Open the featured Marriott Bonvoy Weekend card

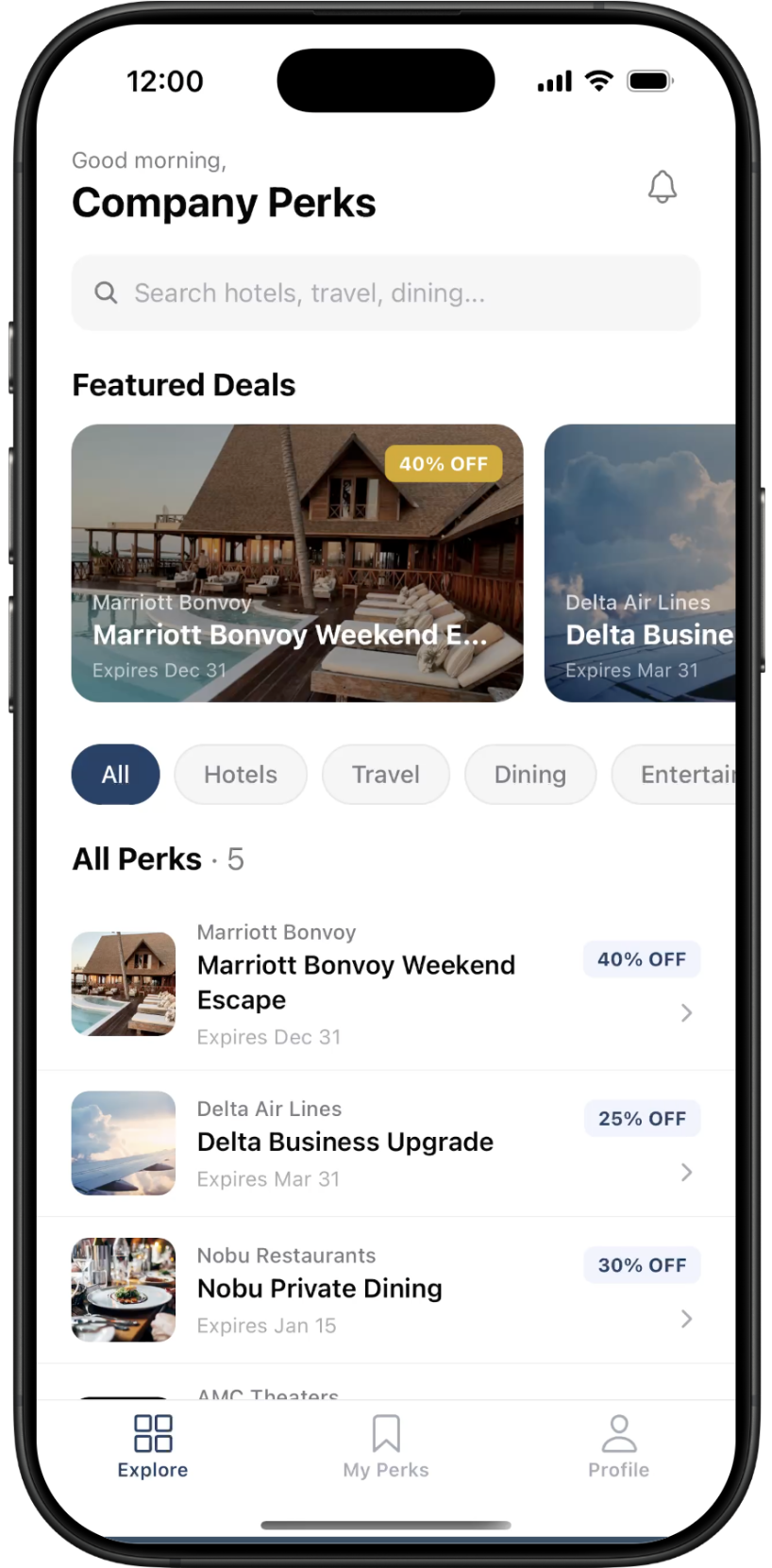coord(296,563)
